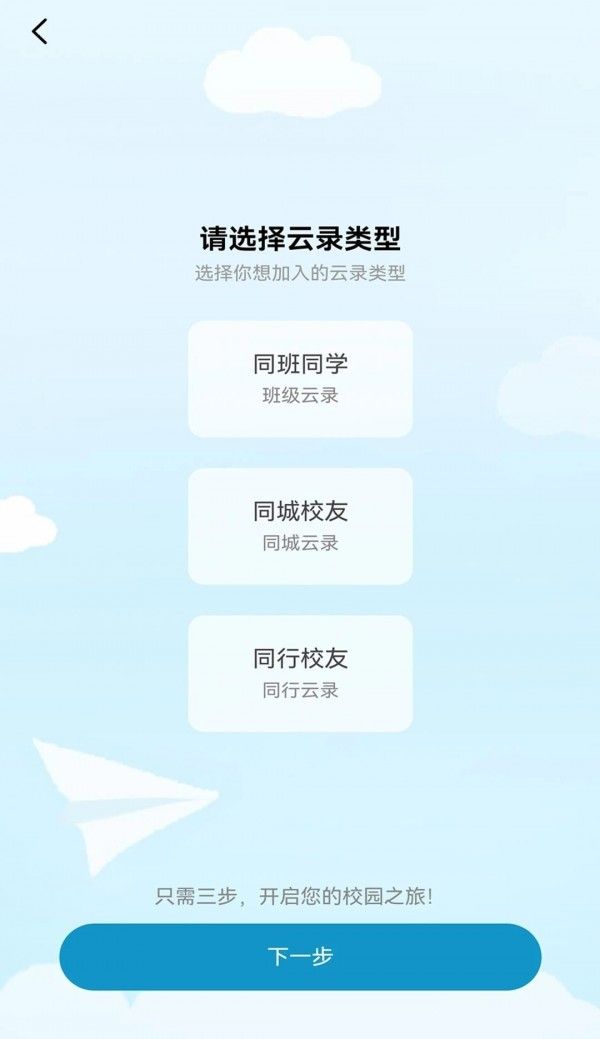Select the 同班同学 class record option

[x=300, y=379]
